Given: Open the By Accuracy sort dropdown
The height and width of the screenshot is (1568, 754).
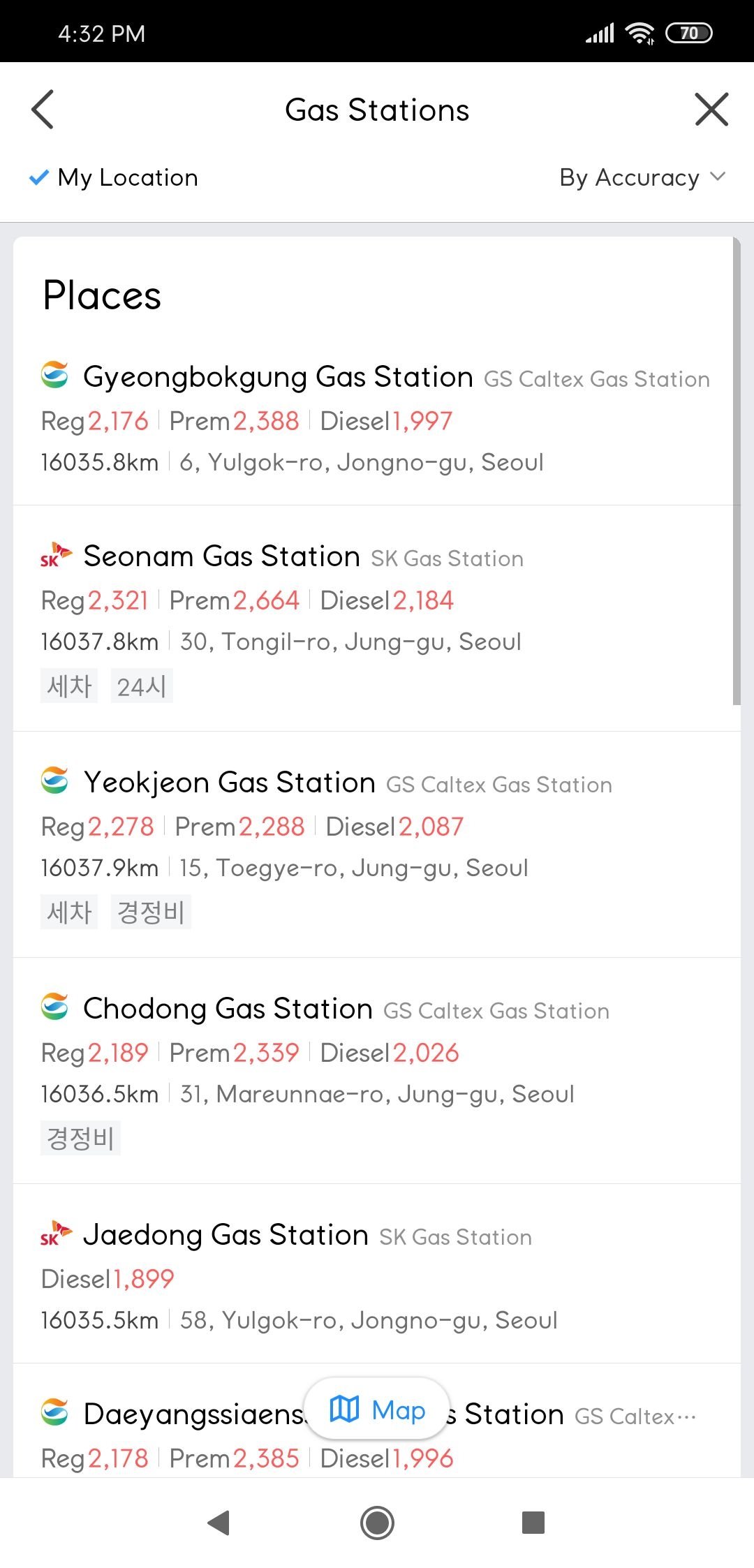Looking at the screenshot, I should click(x=643, y=177).
